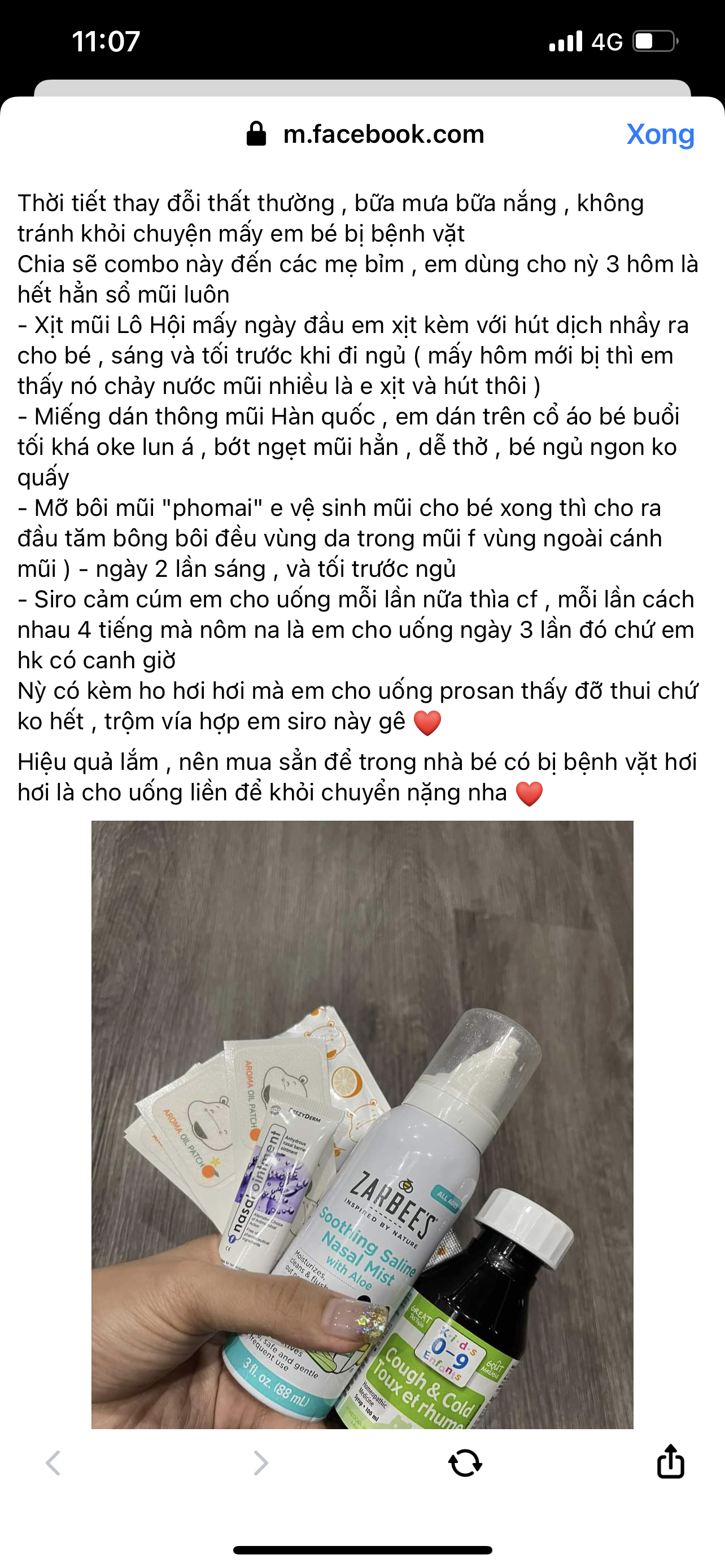The height and width of the screenshot is (1568, 725).
Task: Go forward to the next page
Action: pyautogui.click(x=260, y=1462)
